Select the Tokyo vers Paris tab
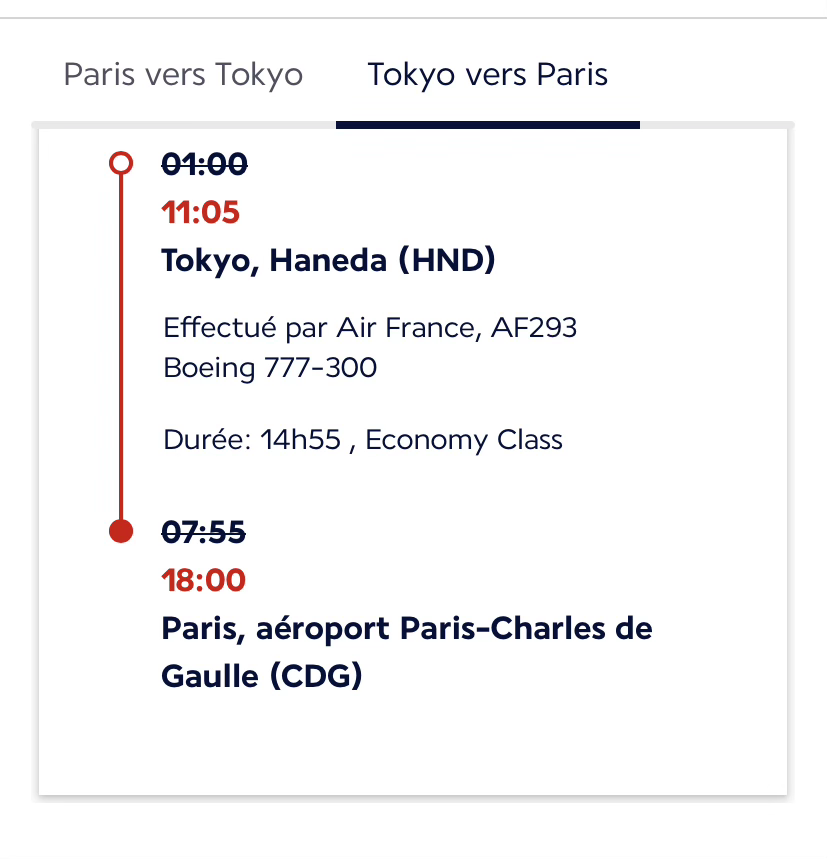The width and height of the screenshot is (828, 859). pos(487,75)
